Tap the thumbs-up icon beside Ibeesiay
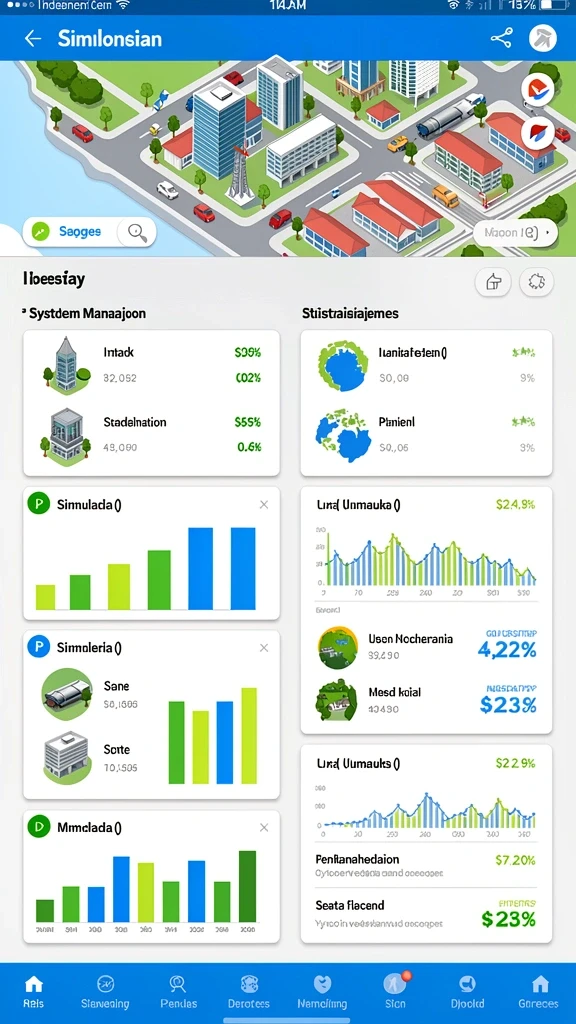This screenshot has height=1024, width=576. point(494,281)
